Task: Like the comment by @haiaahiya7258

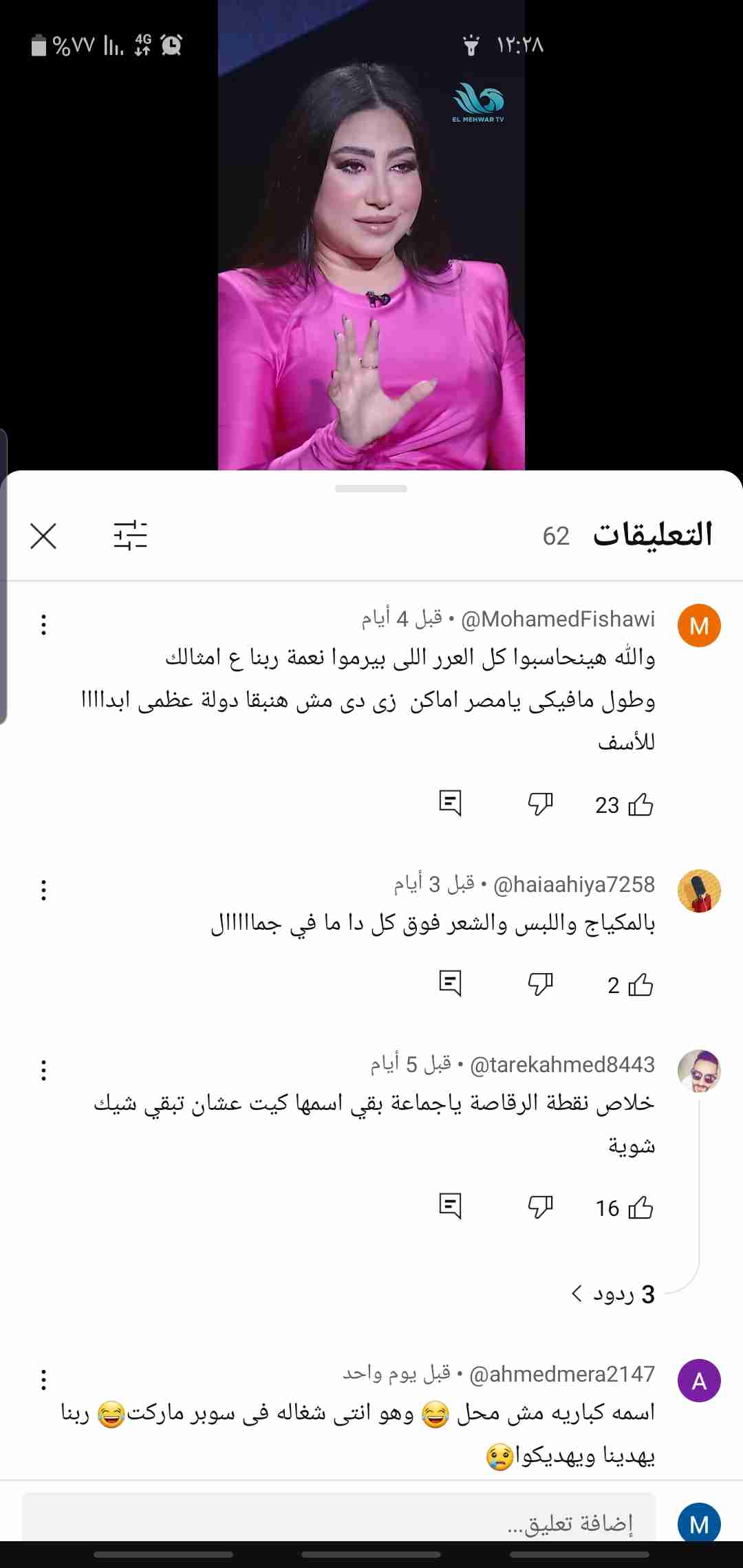Action: pyautogui.click(x=640, y=985)
